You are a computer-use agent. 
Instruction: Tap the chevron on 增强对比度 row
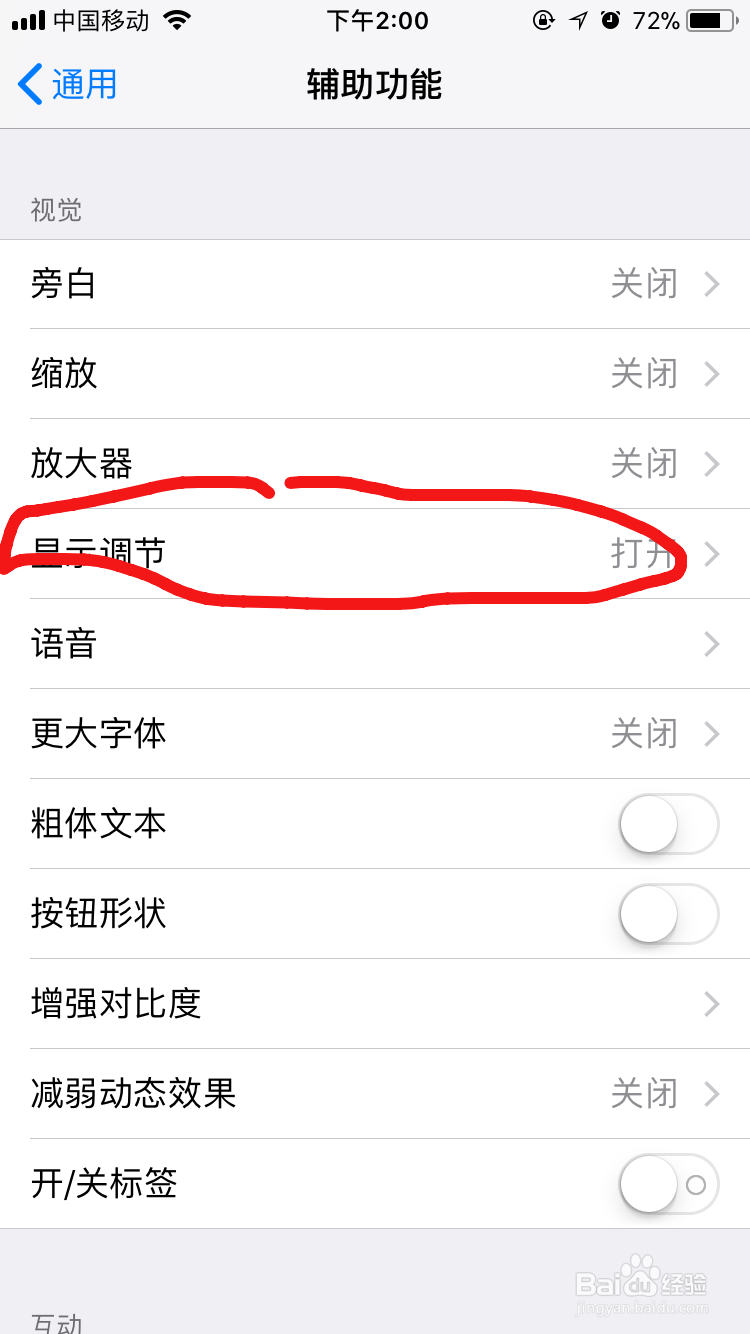point(712,1004)
